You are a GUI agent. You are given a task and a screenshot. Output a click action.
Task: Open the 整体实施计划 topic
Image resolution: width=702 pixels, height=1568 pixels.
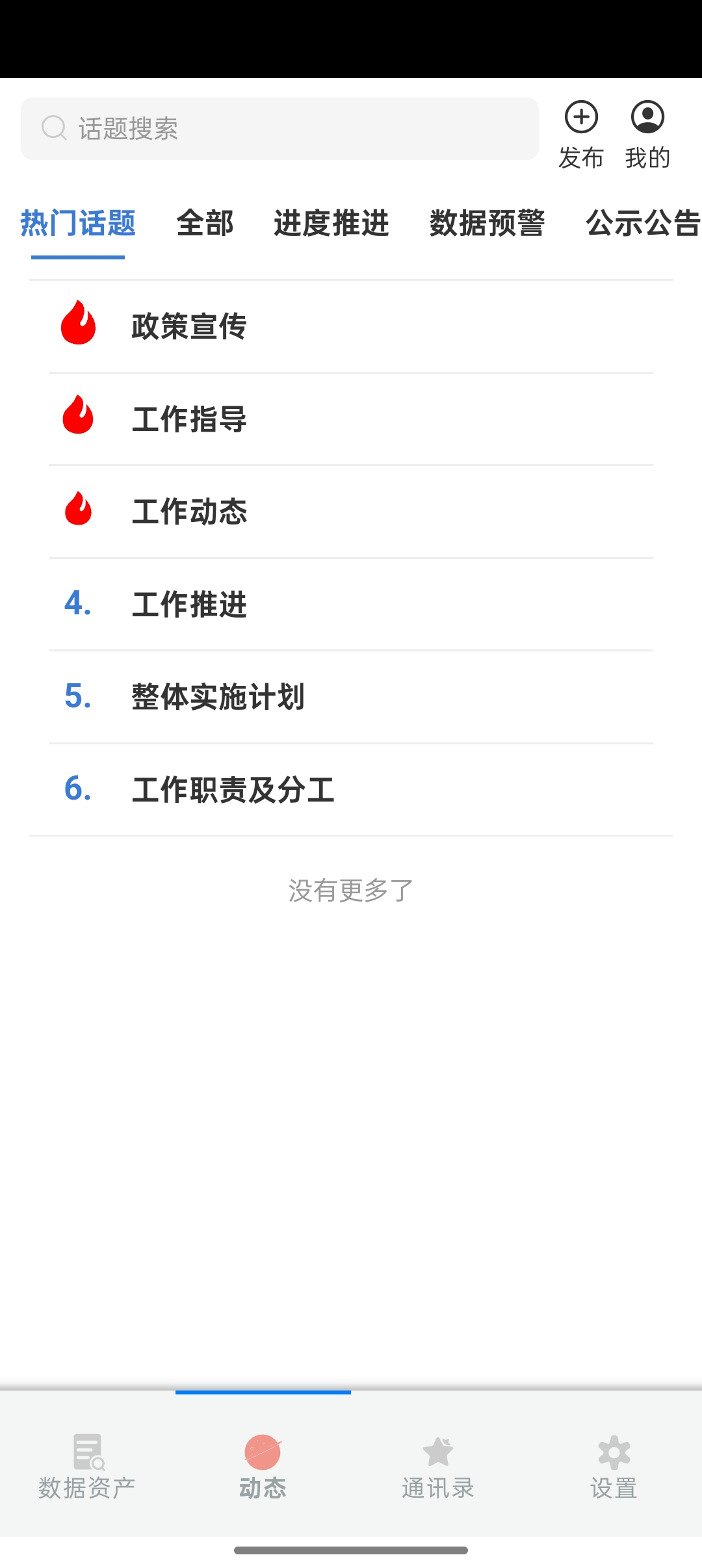218,698
